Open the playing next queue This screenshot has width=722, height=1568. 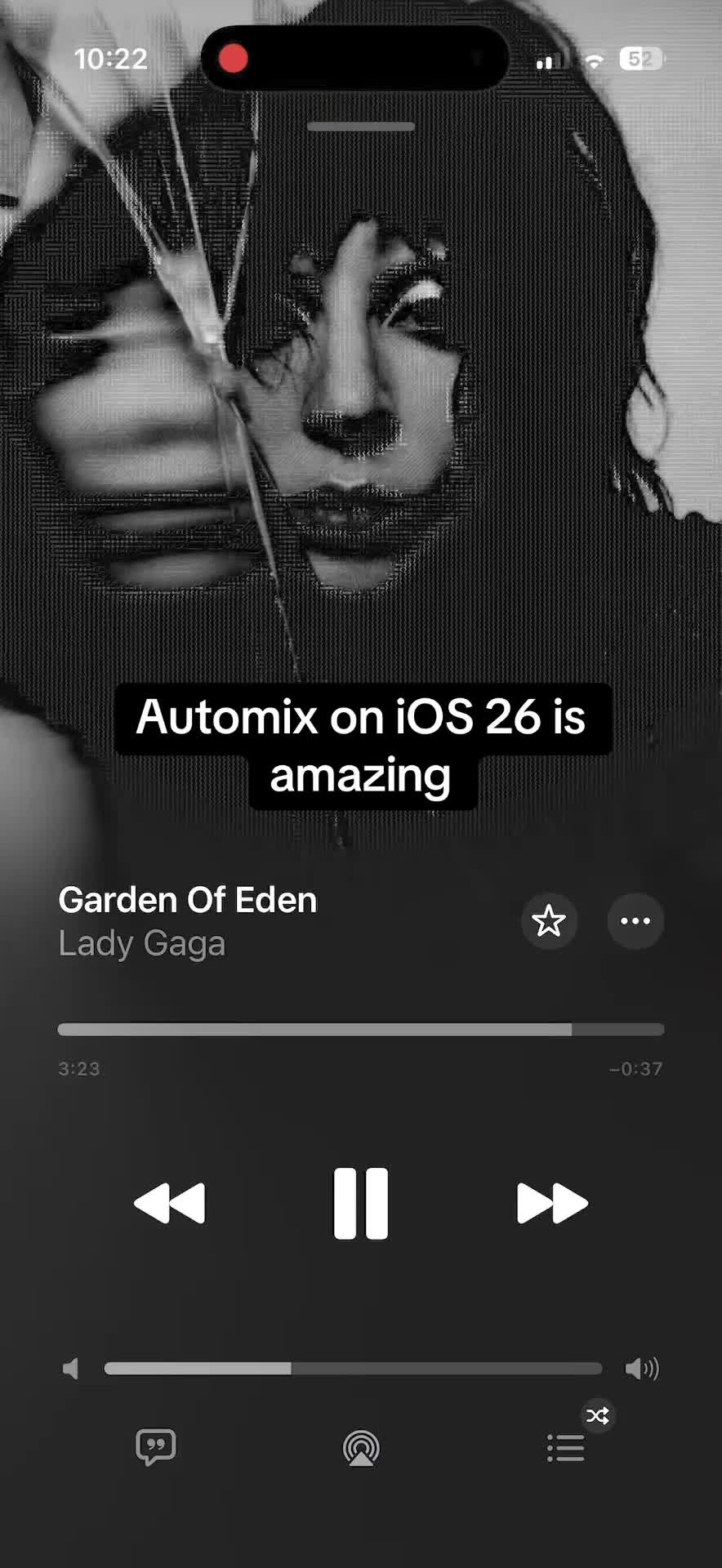(x=566, y=1448)
